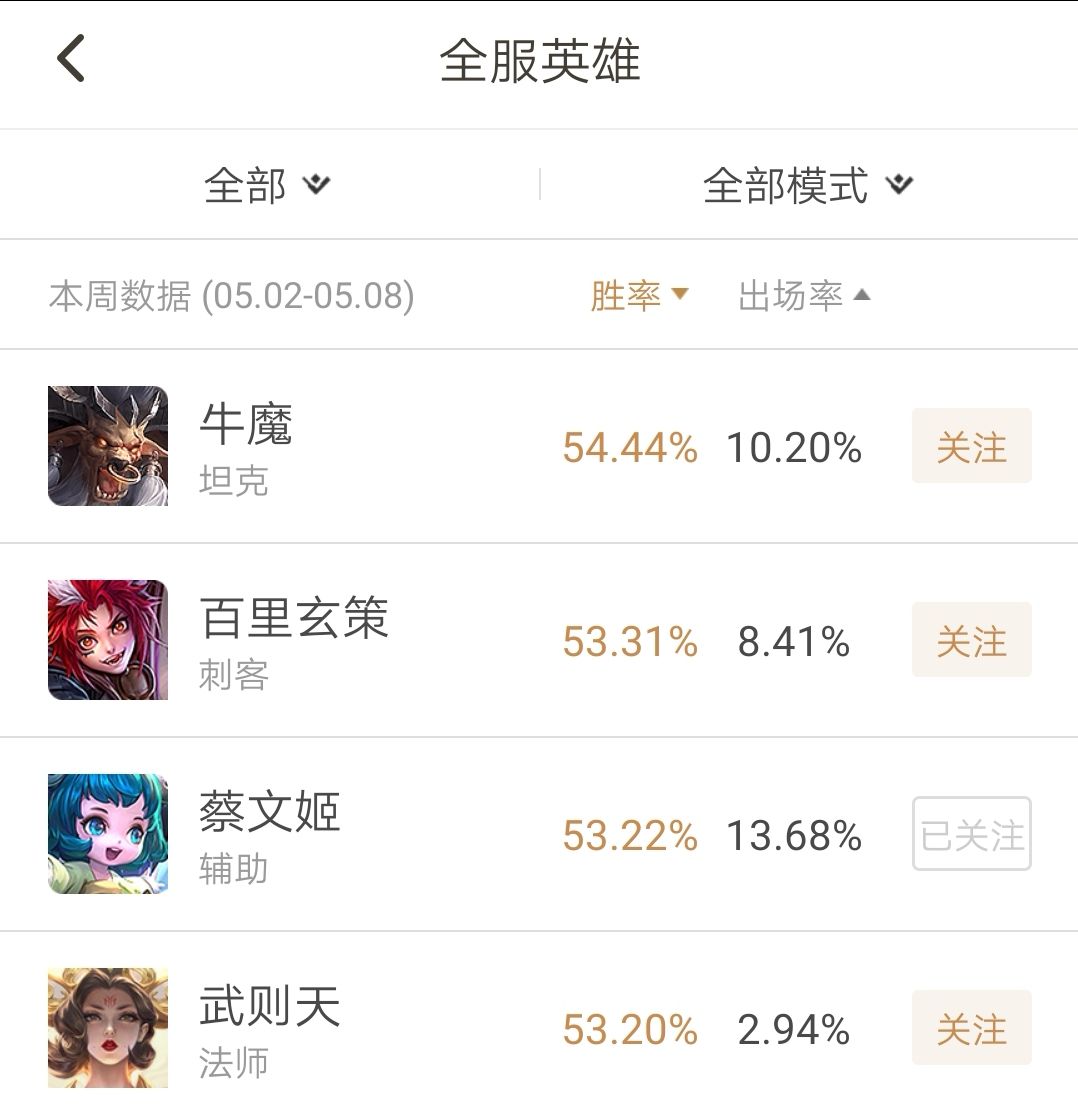Unfollow 蔡文姬 via the 已关注 button
The width and height of the screenshot is (1078, 1119).
tap(971, 834)
